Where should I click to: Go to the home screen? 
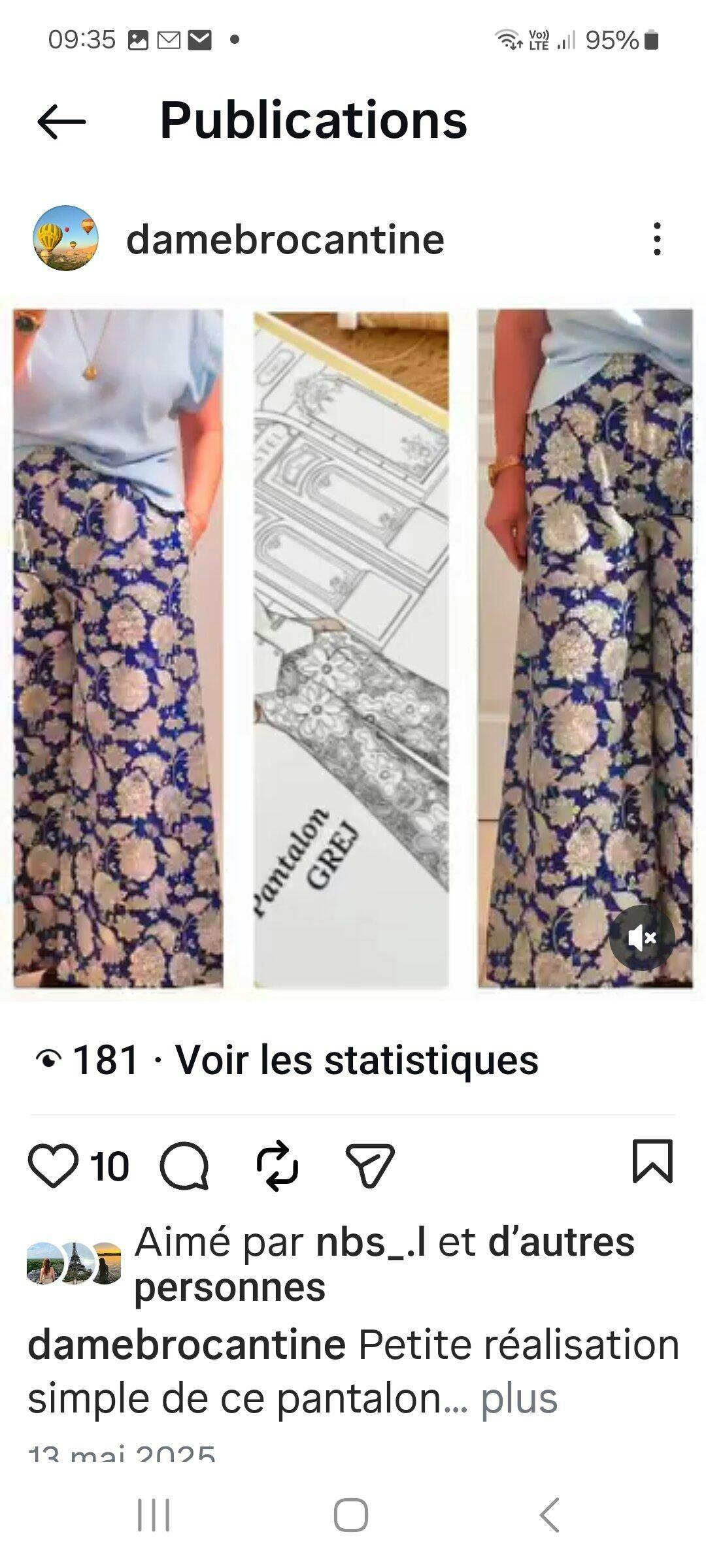coord(351,1514)
